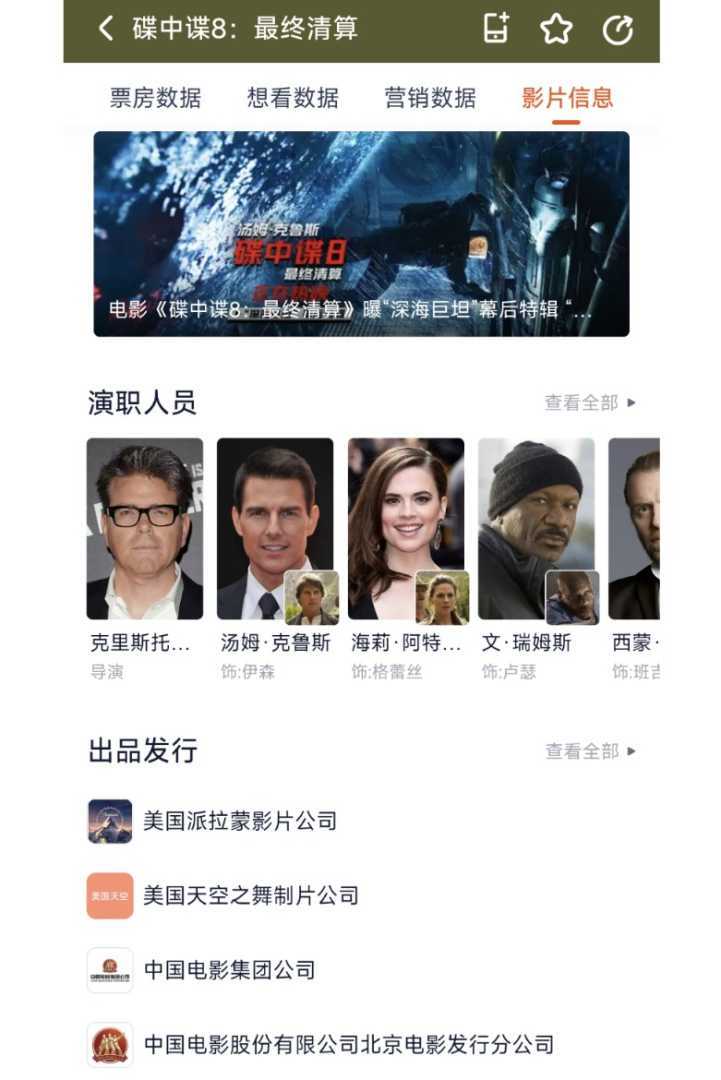This screenshot has height=1080, width=721.
Task: Tap the add-to-screen icon in header
Action: [x=496, y=29]
